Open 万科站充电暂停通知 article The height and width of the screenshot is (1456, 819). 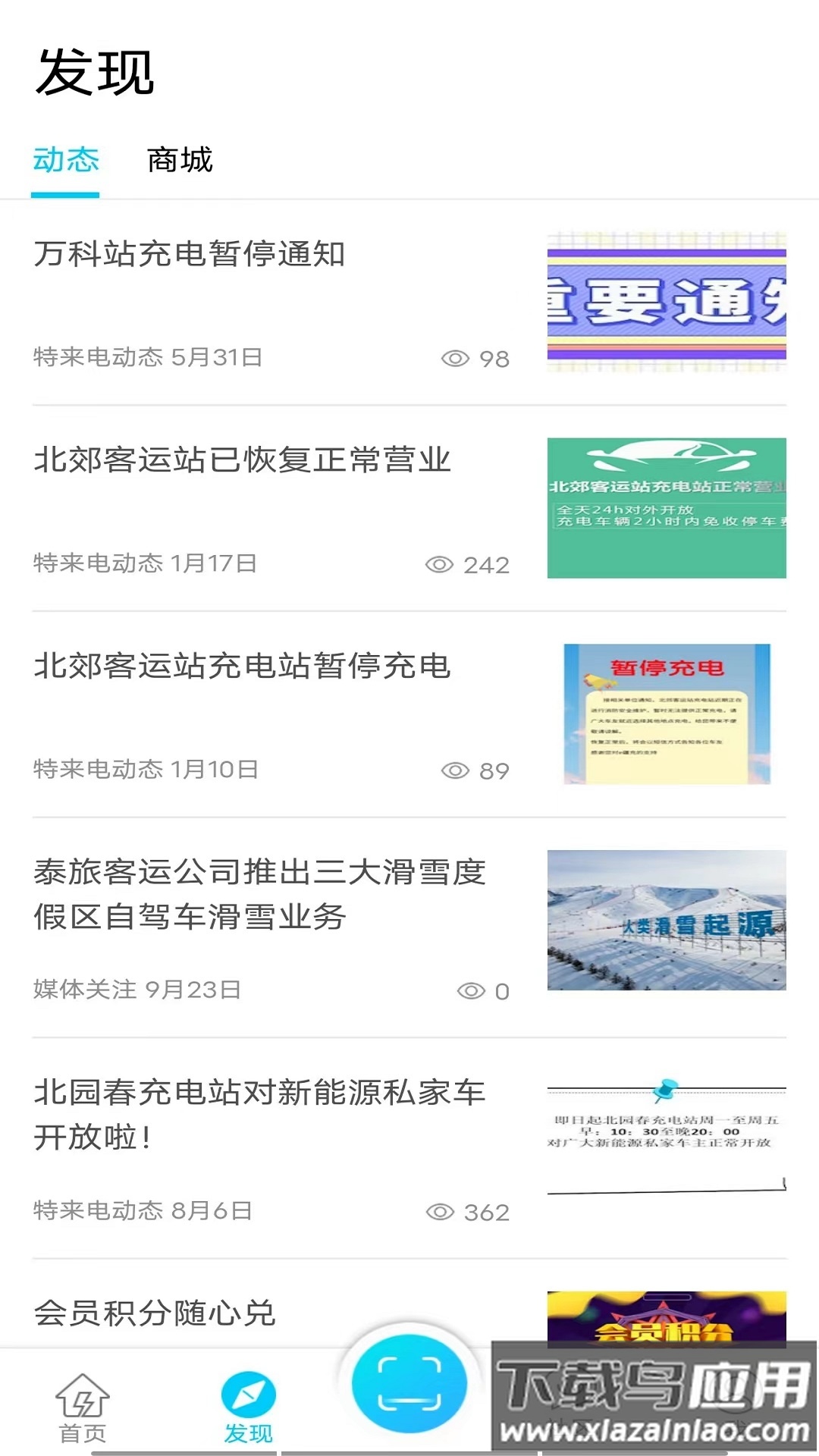point(190,256)
